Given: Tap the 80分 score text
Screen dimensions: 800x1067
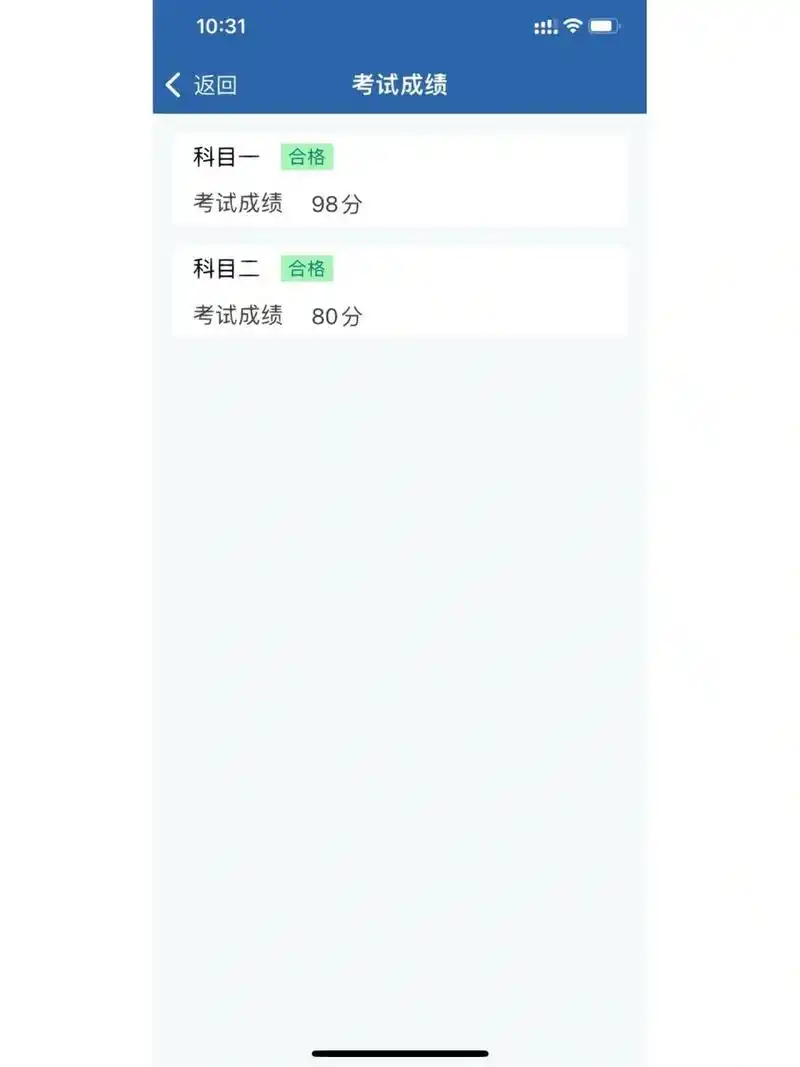Looking at the screenshot, I should pos(337,316).
